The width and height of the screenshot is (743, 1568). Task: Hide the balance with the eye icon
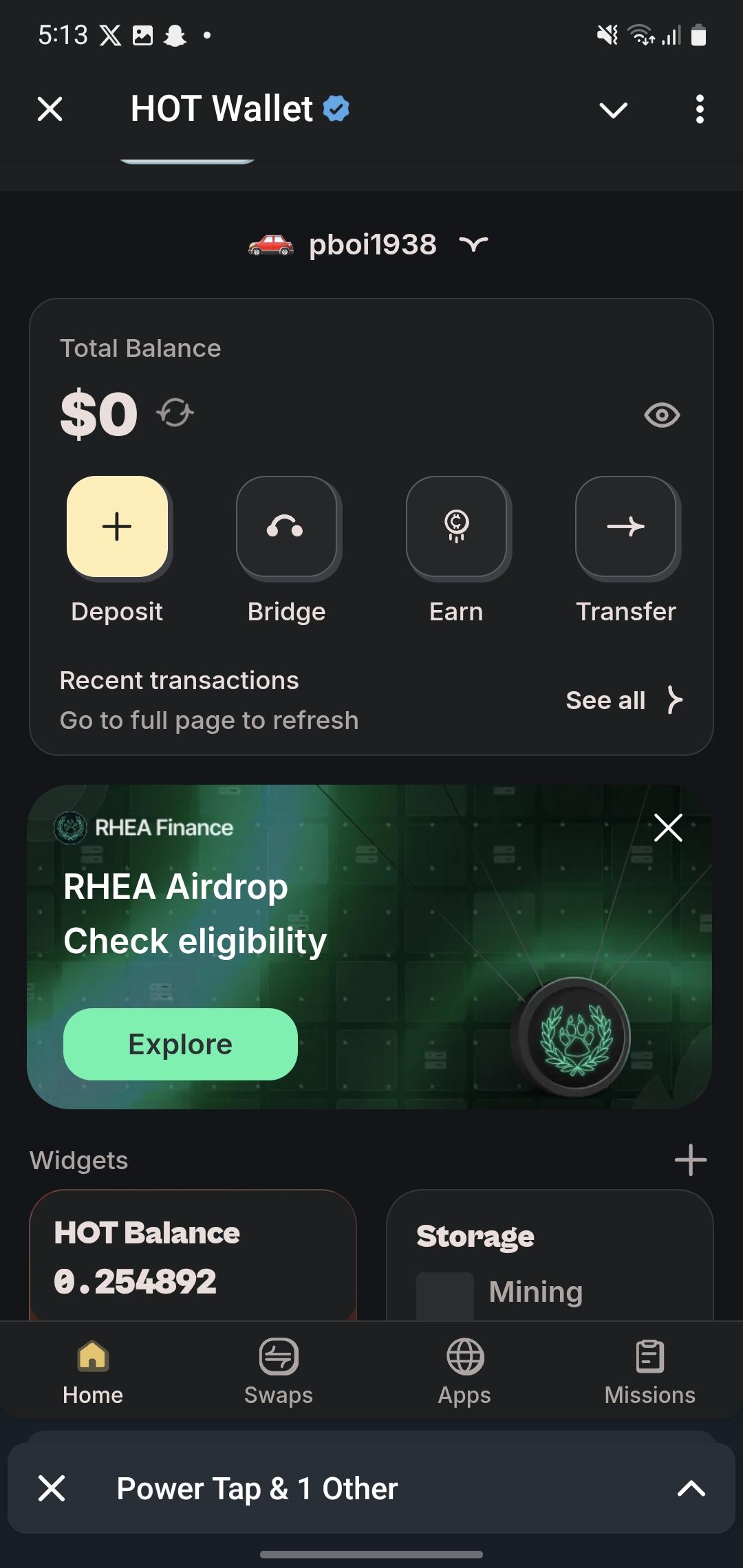[662, 415]
